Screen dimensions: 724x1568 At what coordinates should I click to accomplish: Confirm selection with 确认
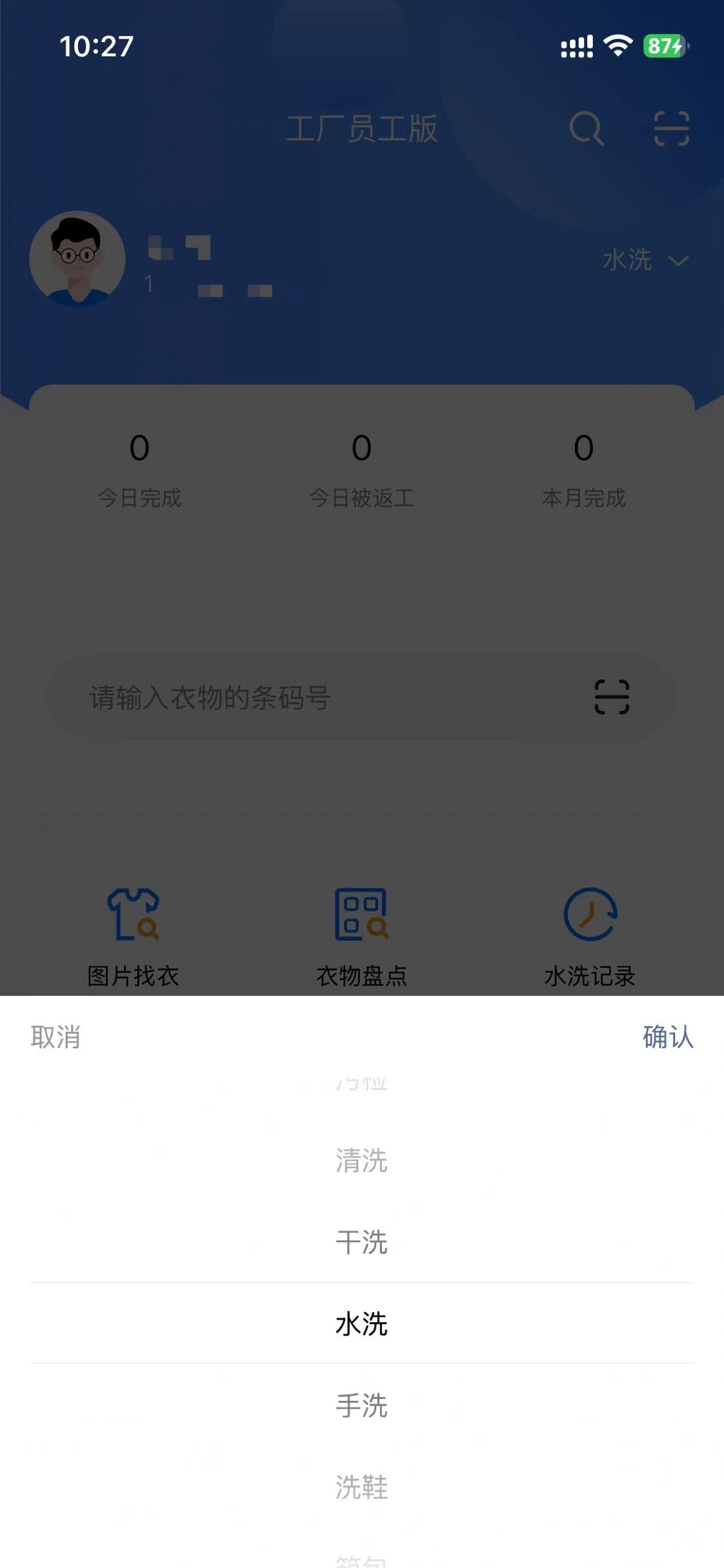click(x=667, y=1037)
